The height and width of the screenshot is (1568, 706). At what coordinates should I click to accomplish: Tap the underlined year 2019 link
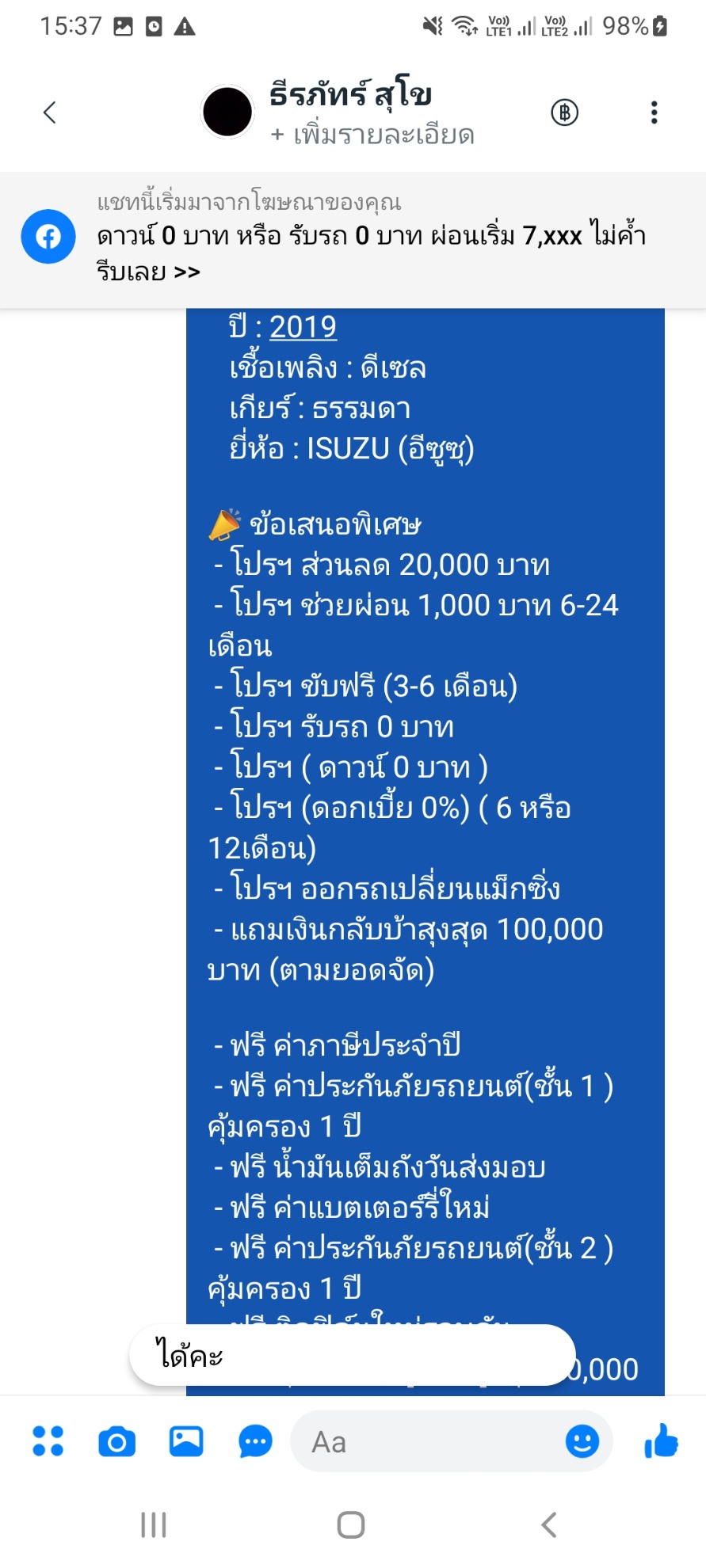pyautogui.click(x=303, y=327)
